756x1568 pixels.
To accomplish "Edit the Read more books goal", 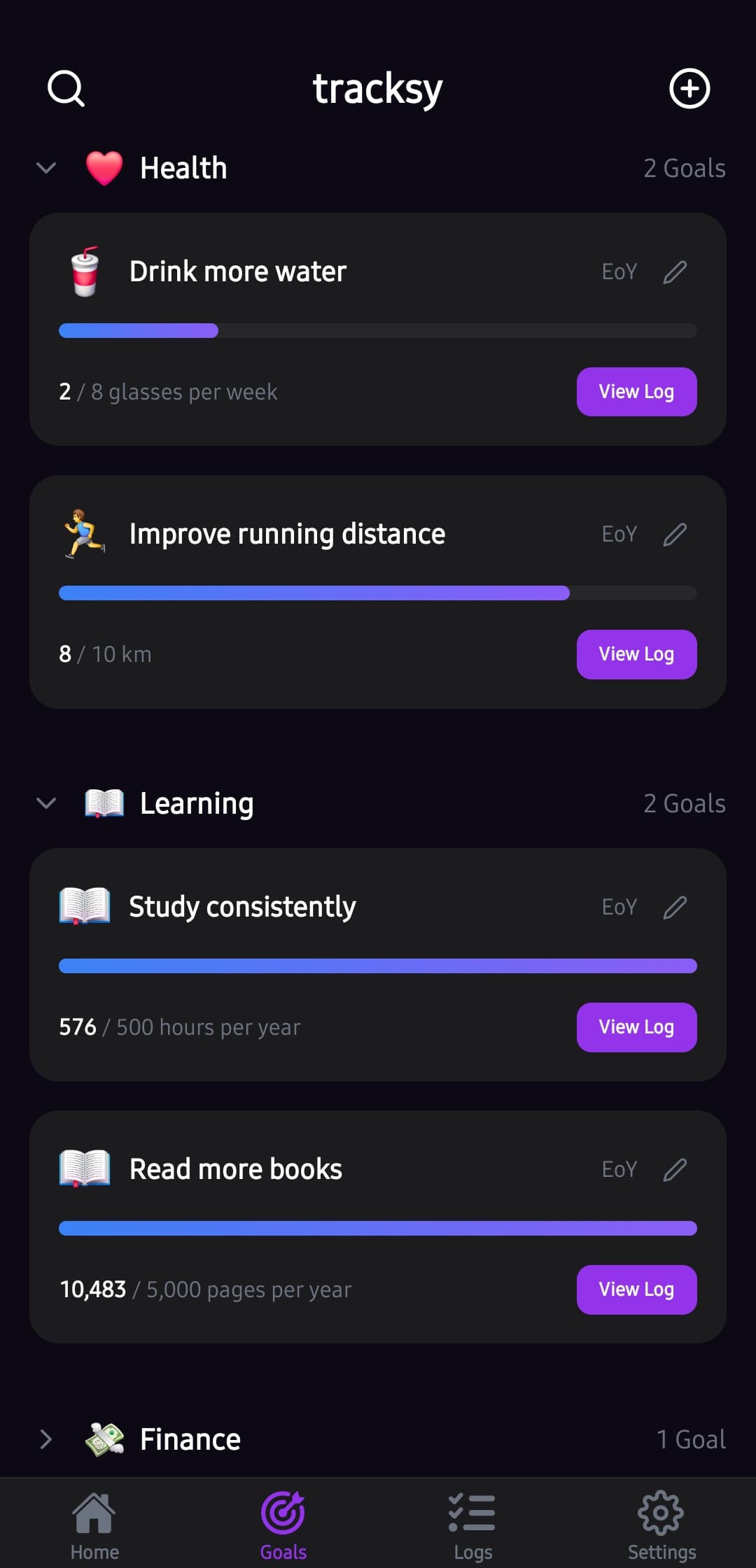I will (x=675, y=1168).
